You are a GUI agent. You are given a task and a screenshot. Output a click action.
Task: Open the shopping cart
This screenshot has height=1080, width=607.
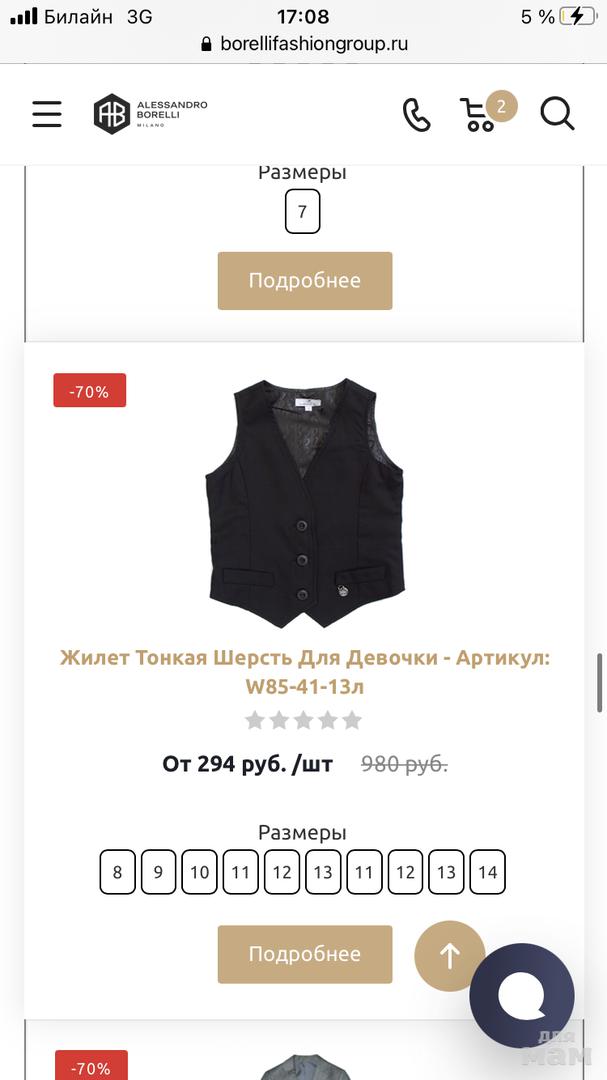pos(482,114)
